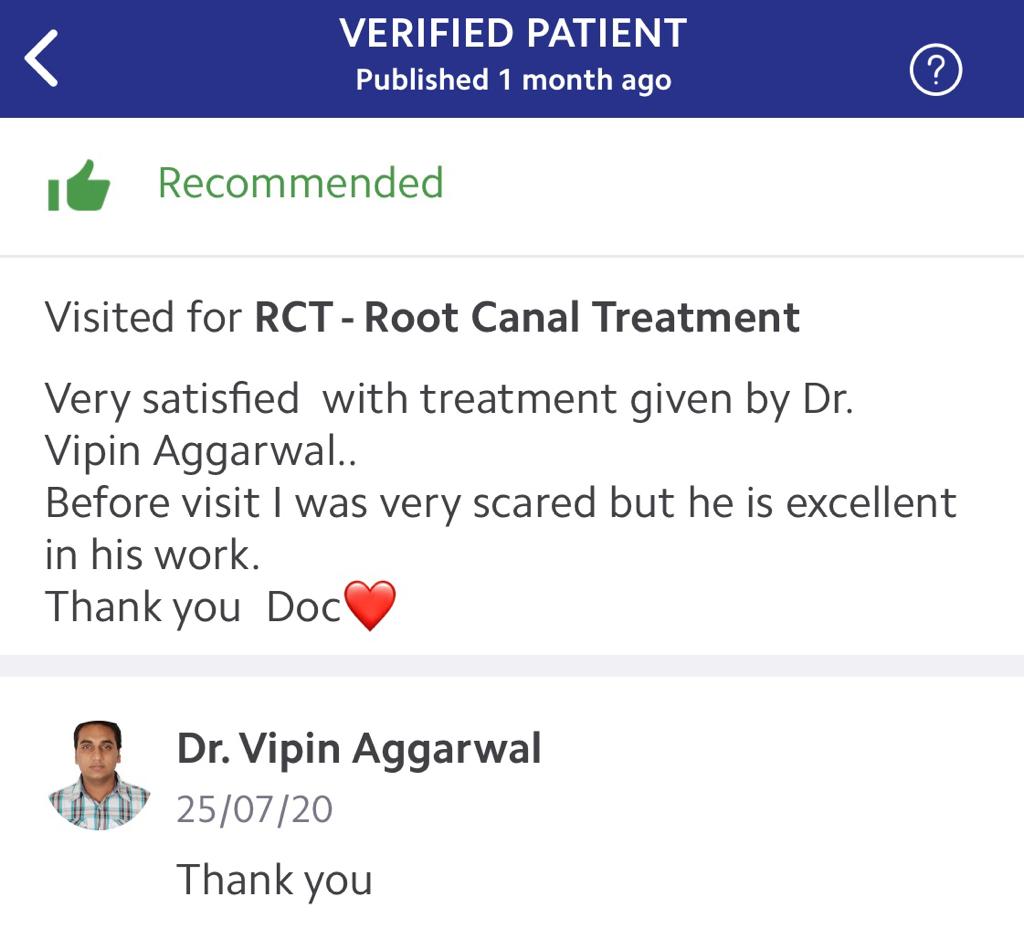Go back using the top-left arrow

coord(42,57)
